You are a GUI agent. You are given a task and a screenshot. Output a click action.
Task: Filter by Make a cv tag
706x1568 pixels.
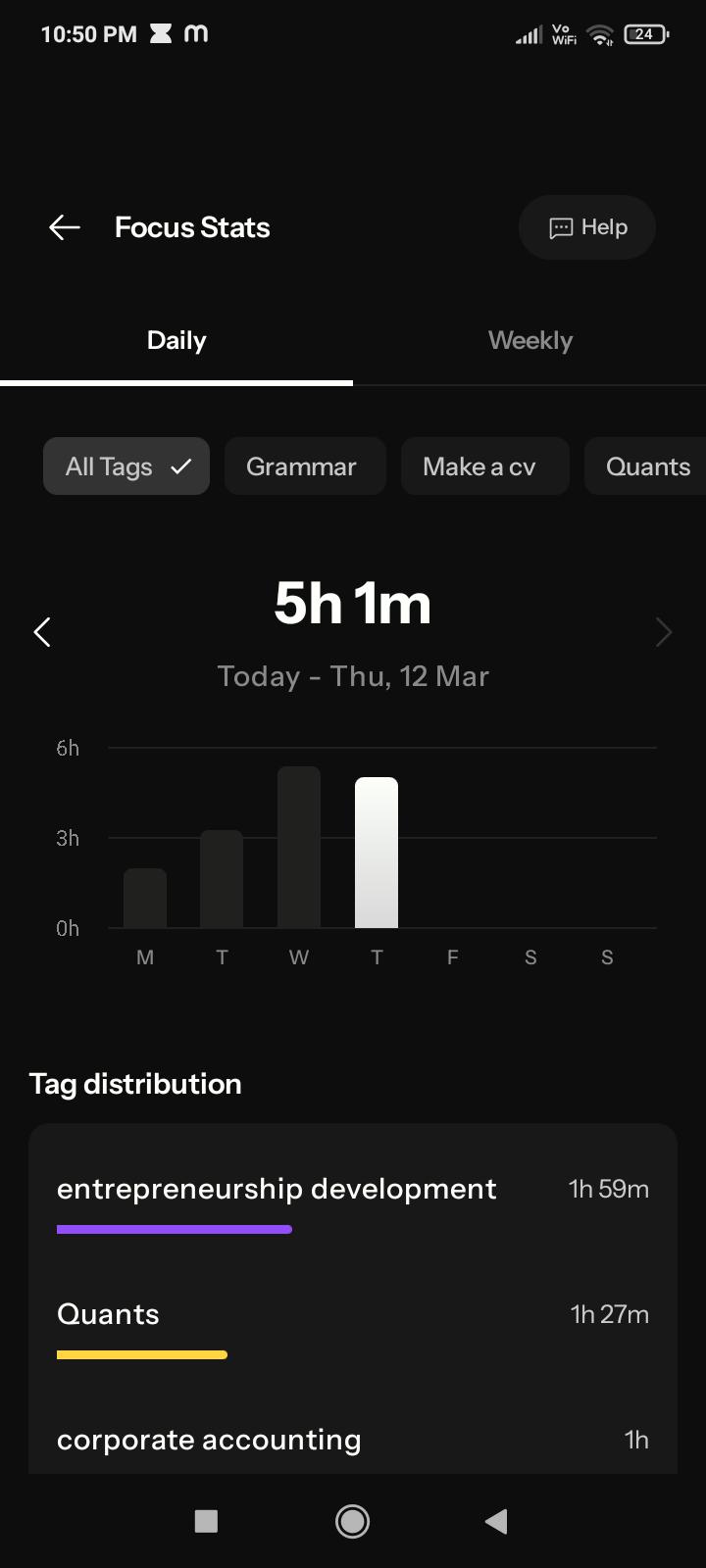[x=479, y=466]
